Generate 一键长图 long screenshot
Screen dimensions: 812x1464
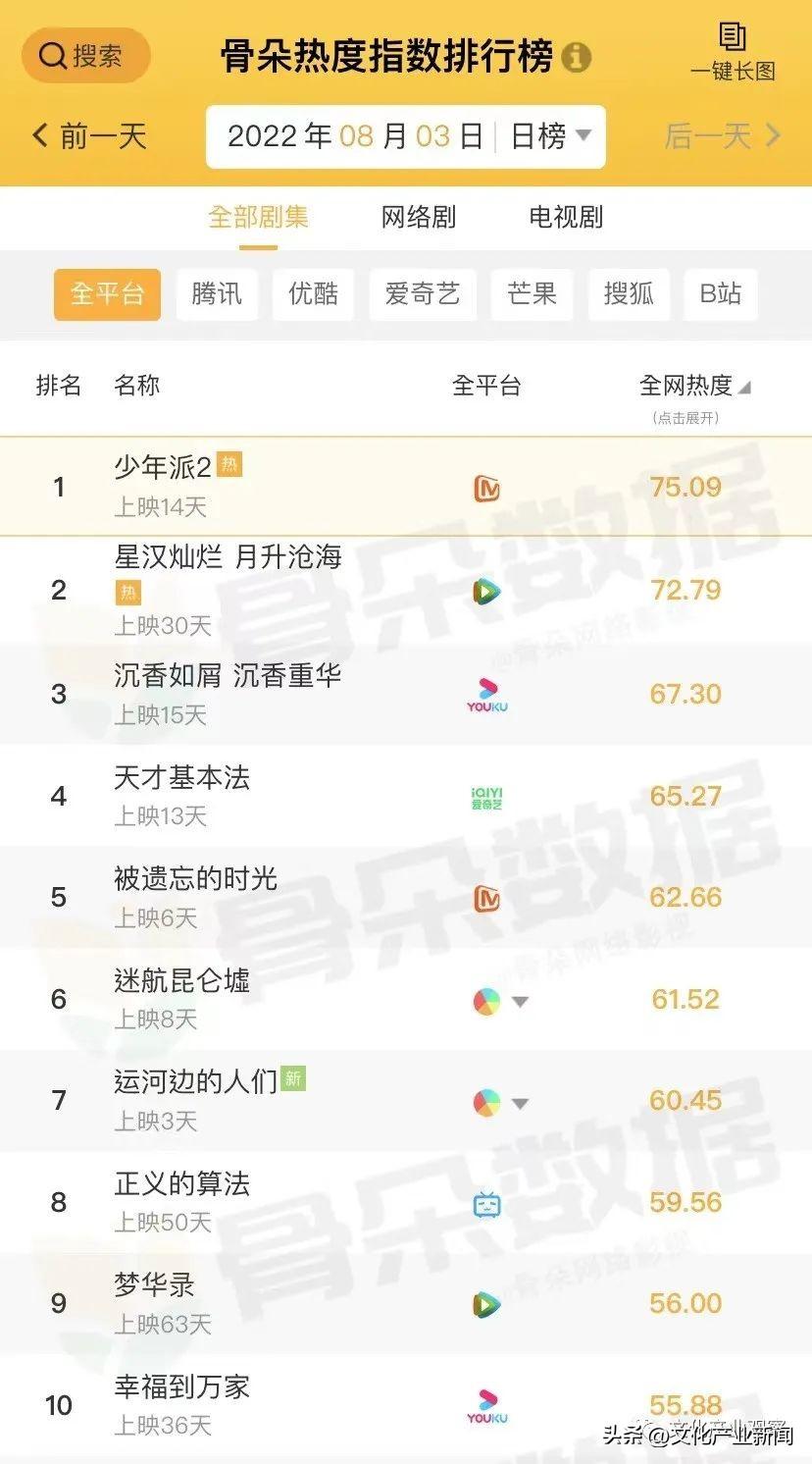coord(733,53)
